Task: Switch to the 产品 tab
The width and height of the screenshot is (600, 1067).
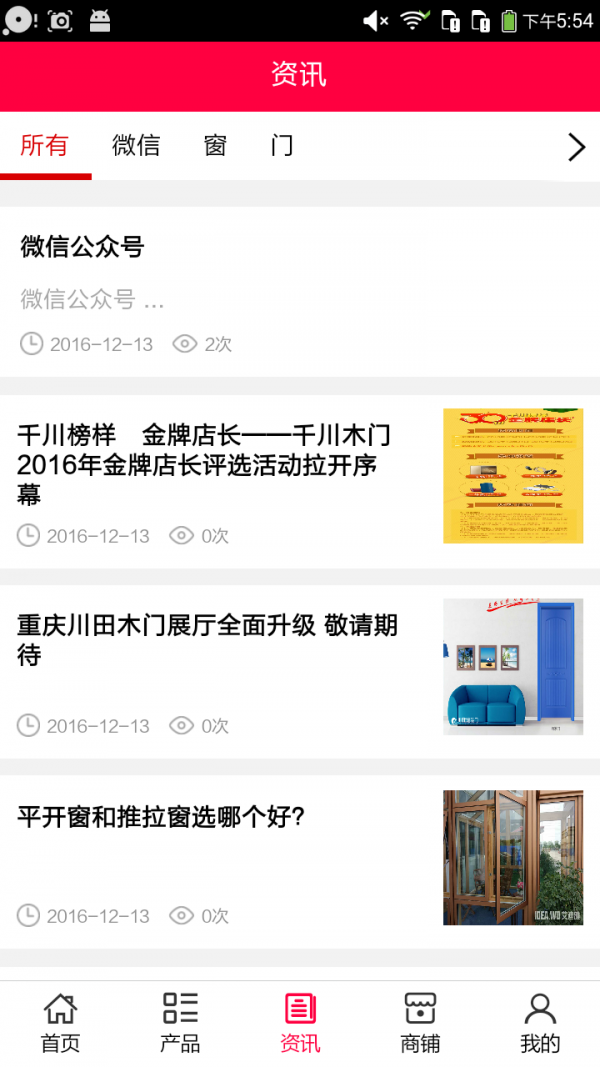Action: click(180, 1022)
